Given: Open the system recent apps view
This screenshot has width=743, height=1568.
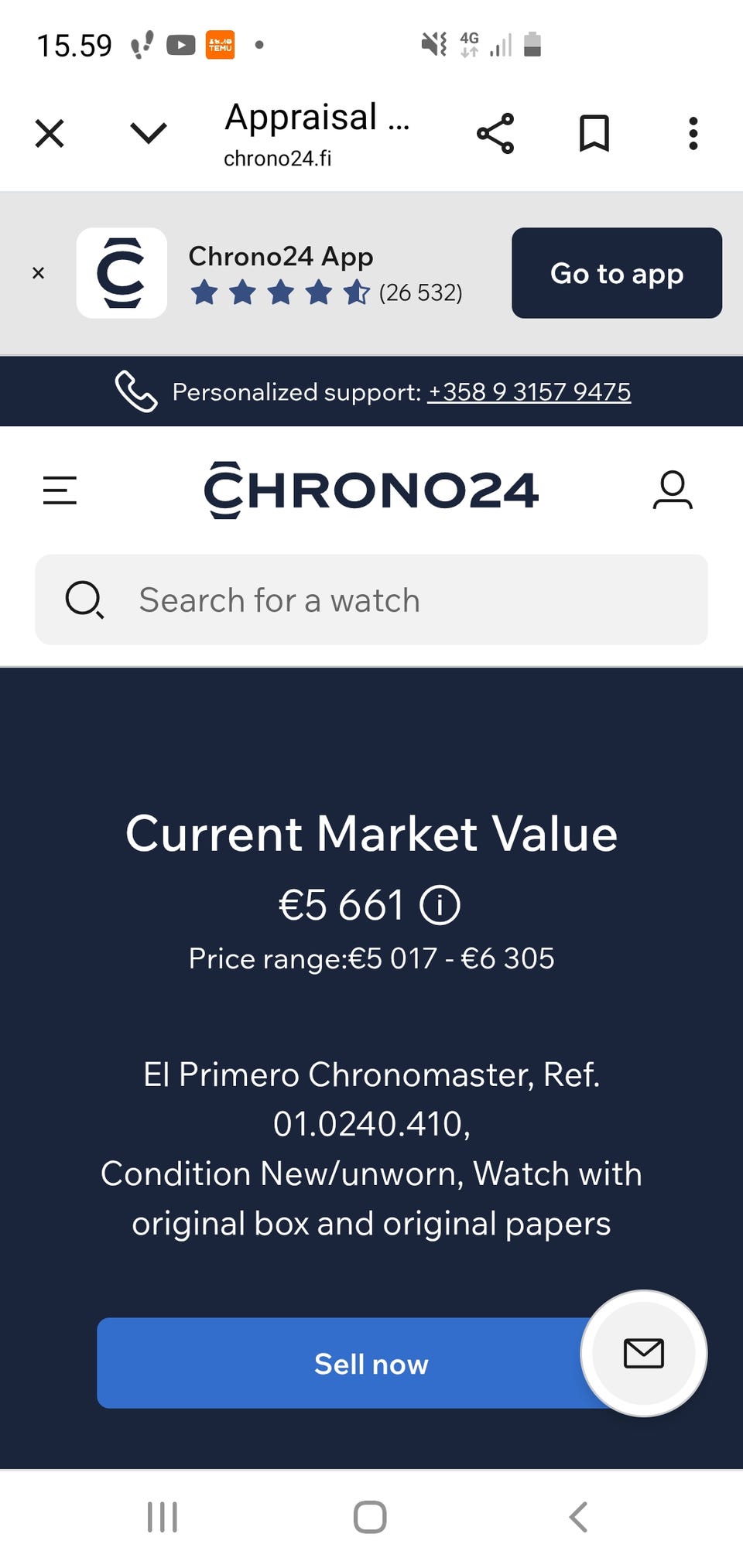Looking at the screenshot, I should (163, 1517).
